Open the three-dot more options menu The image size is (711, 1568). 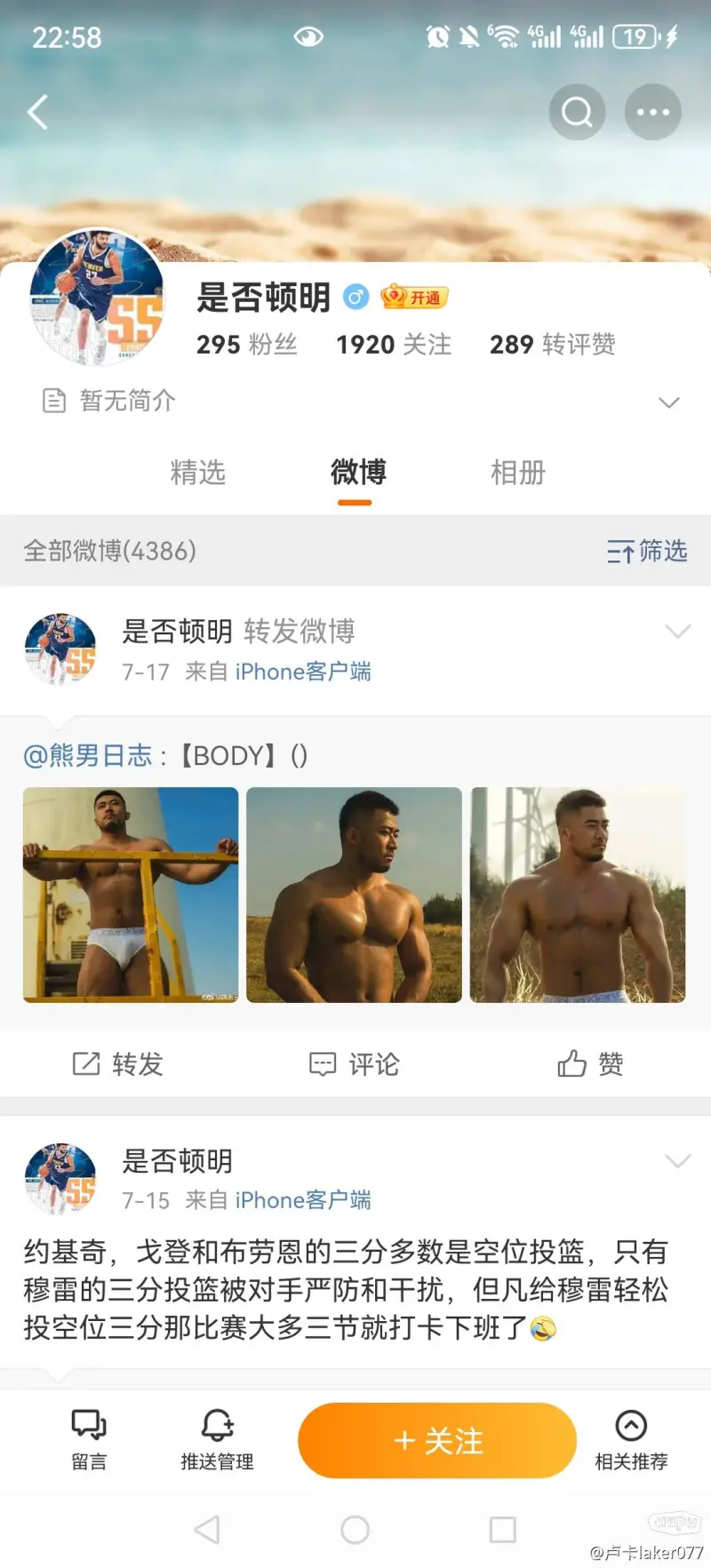point(652,112)
